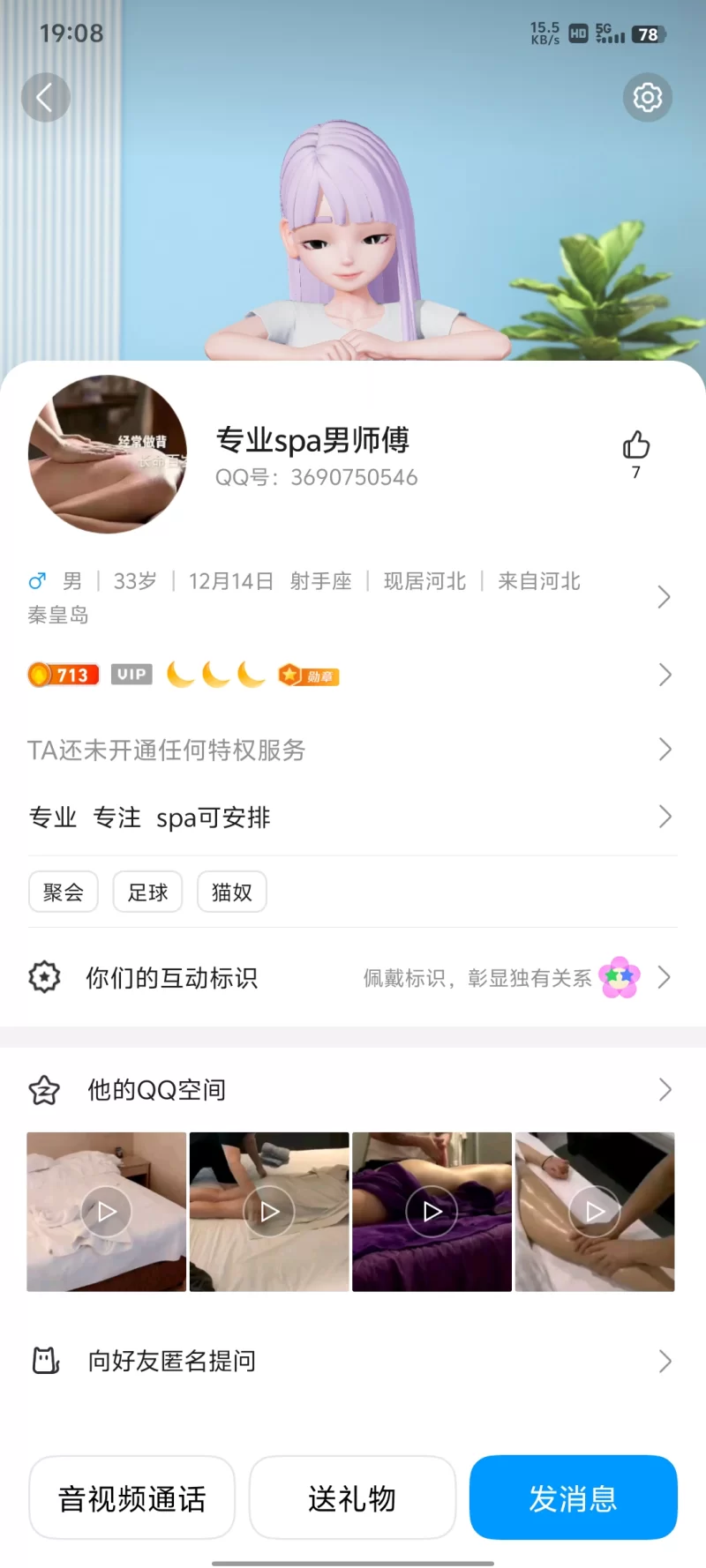Select the 猫奴 tag
This screenshot has width=706, height=1568.
[x=232, y=892]
